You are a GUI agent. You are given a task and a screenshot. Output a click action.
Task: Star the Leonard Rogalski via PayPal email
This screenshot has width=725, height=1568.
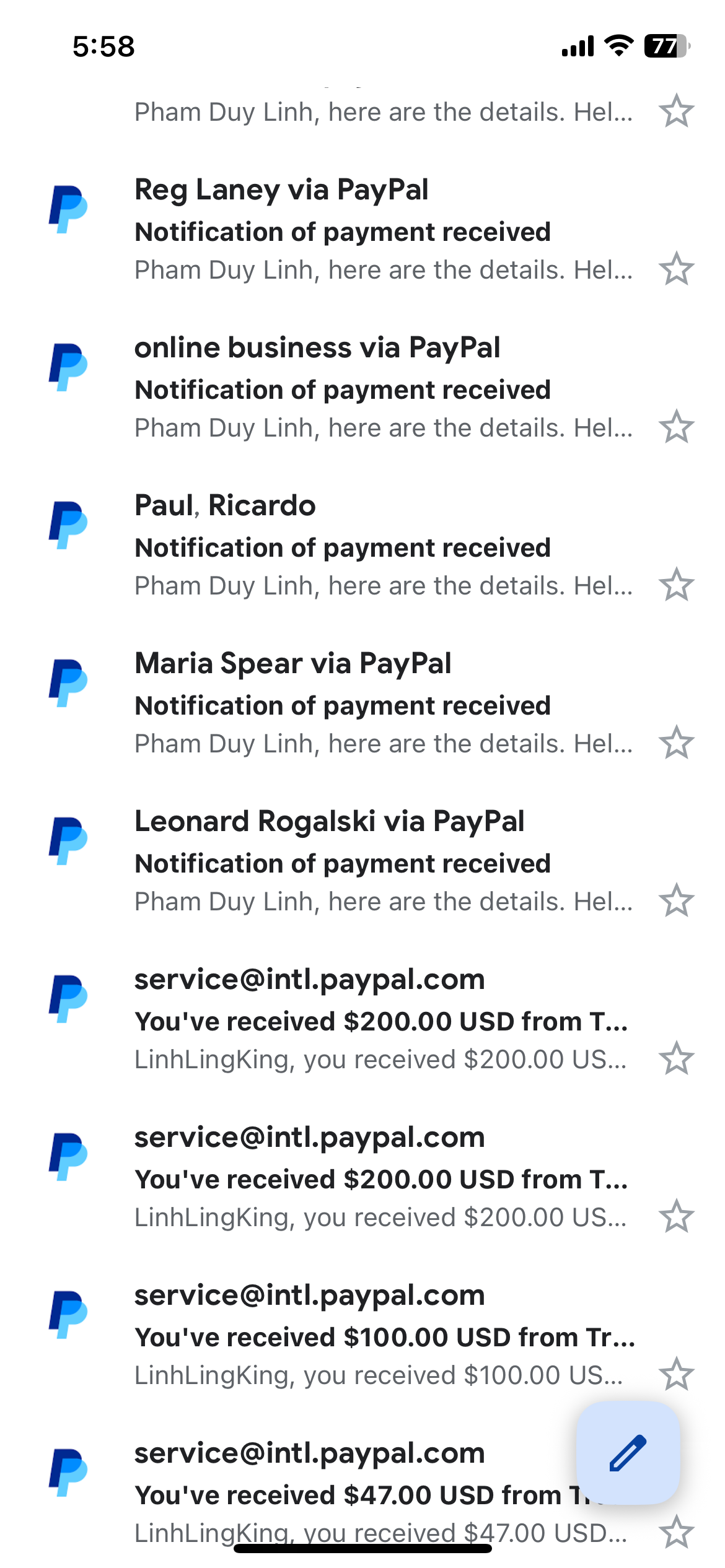pyautogui.click(x=676, y=900)
